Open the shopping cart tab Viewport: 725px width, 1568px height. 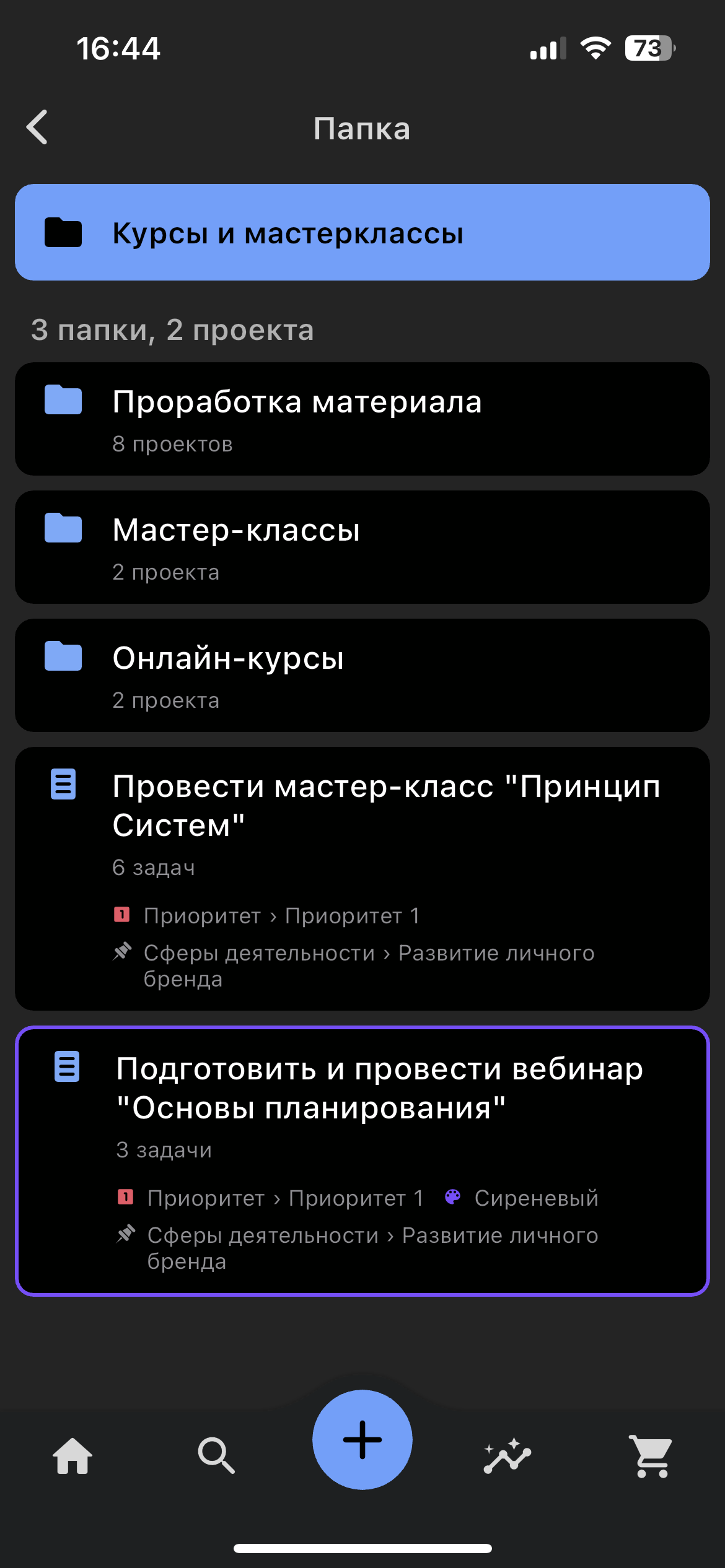coord(651,1456)
